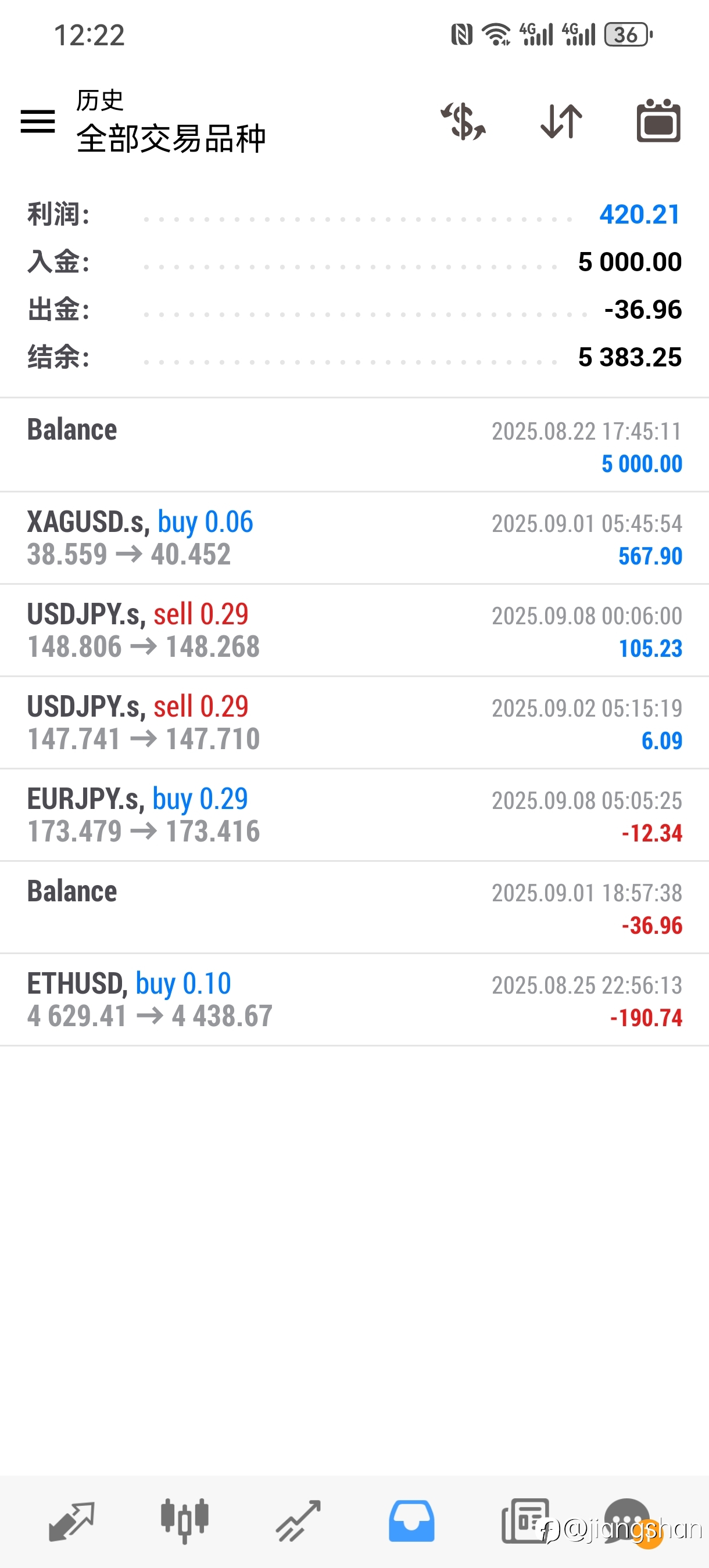
Task: Open the Balance entry of -36.96
Action: point(354,908)
